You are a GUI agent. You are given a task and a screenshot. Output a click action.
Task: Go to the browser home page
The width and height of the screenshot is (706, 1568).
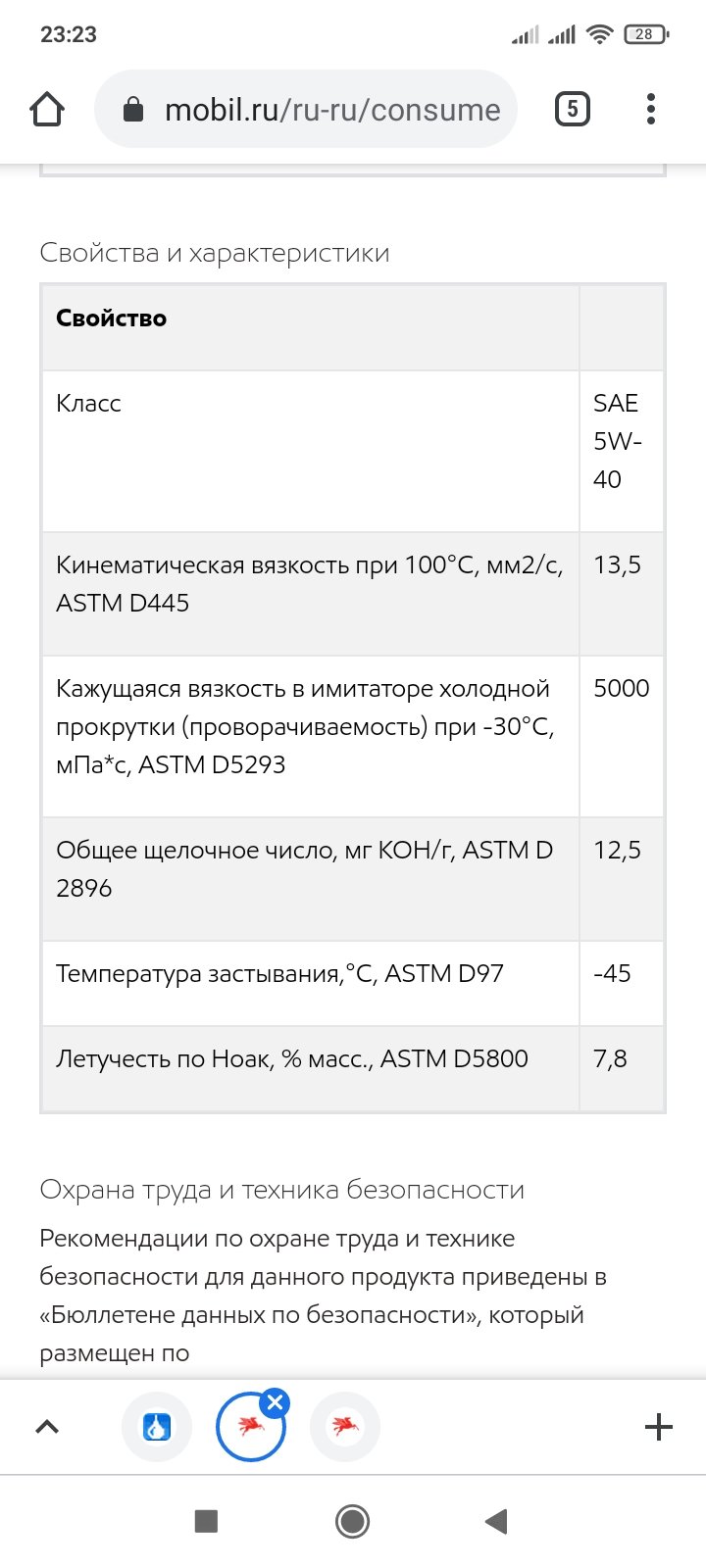[47, 109]
